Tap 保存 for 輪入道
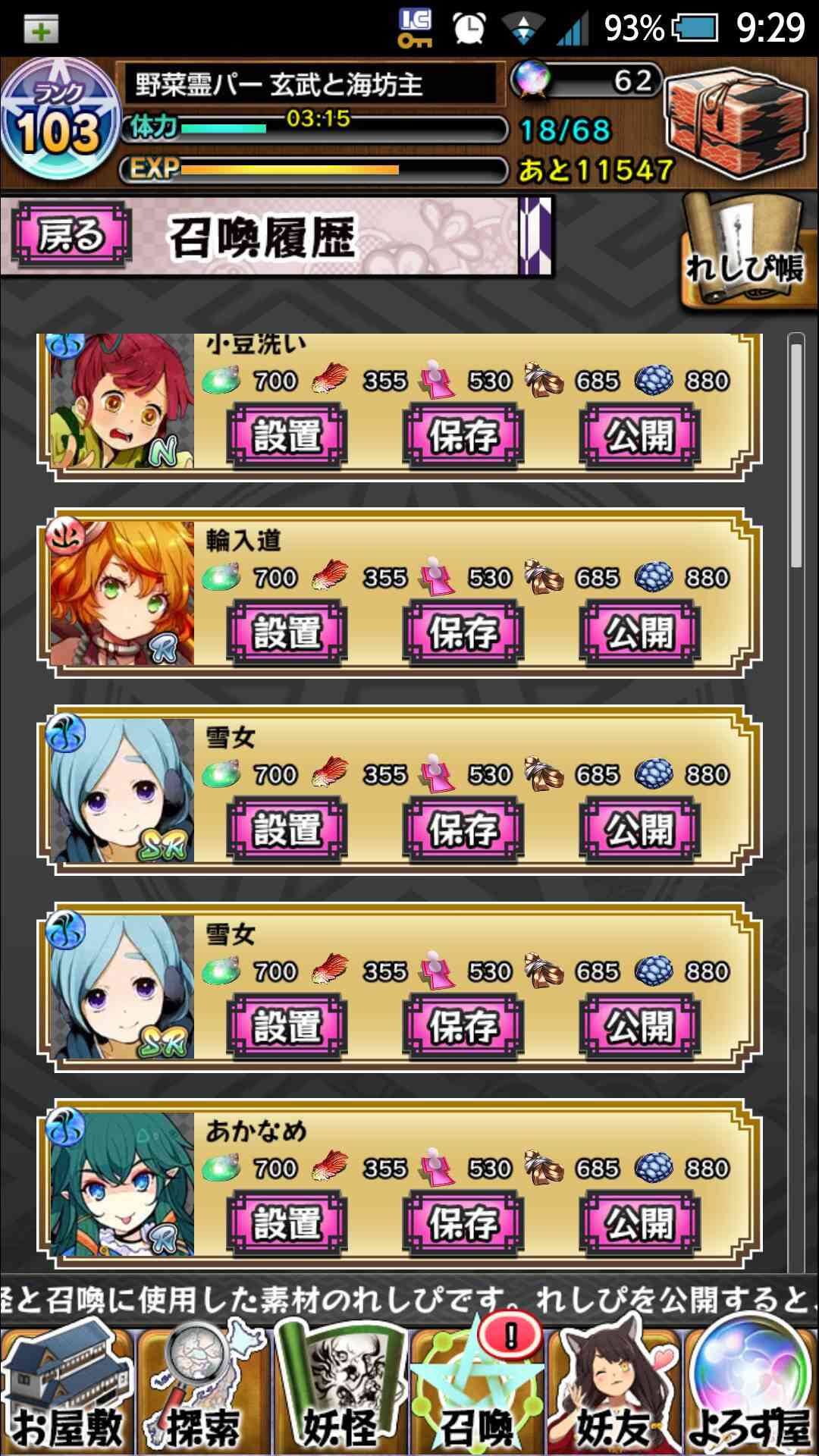This screenshot has width=819, height=1456. (x=463, y=632)
